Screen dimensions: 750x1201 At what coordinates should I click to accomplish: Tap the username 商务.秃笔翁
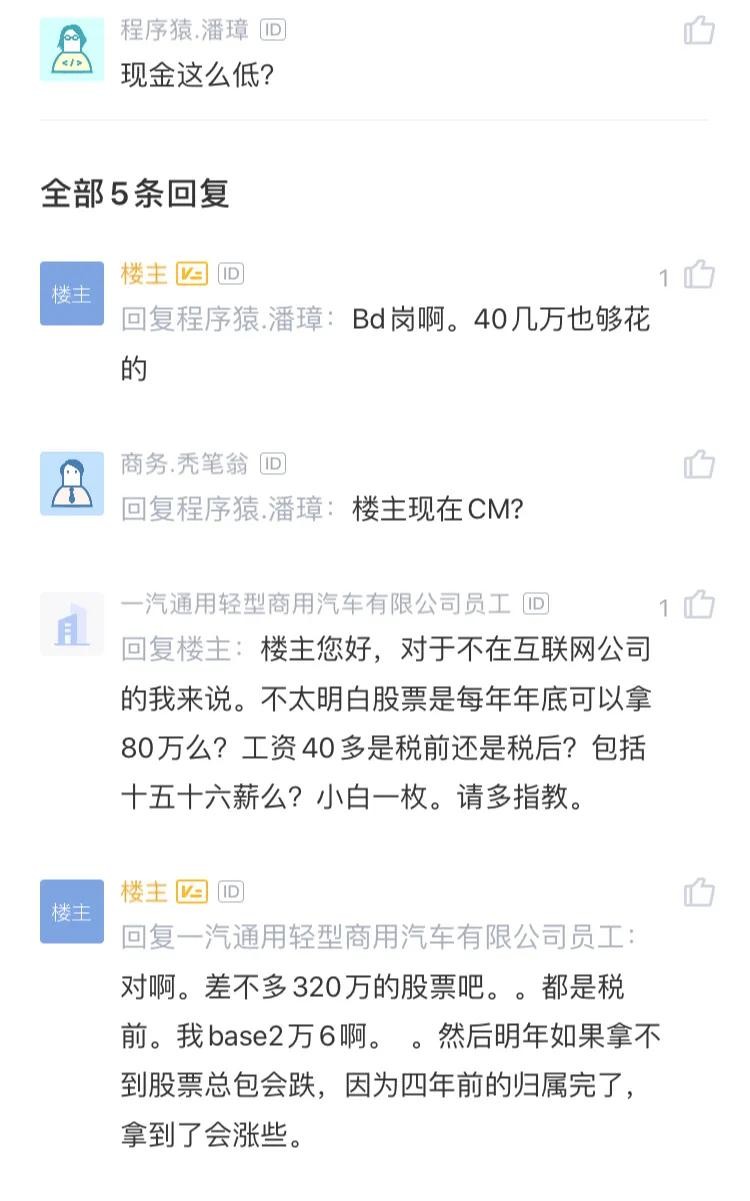[x=186, y=464]
